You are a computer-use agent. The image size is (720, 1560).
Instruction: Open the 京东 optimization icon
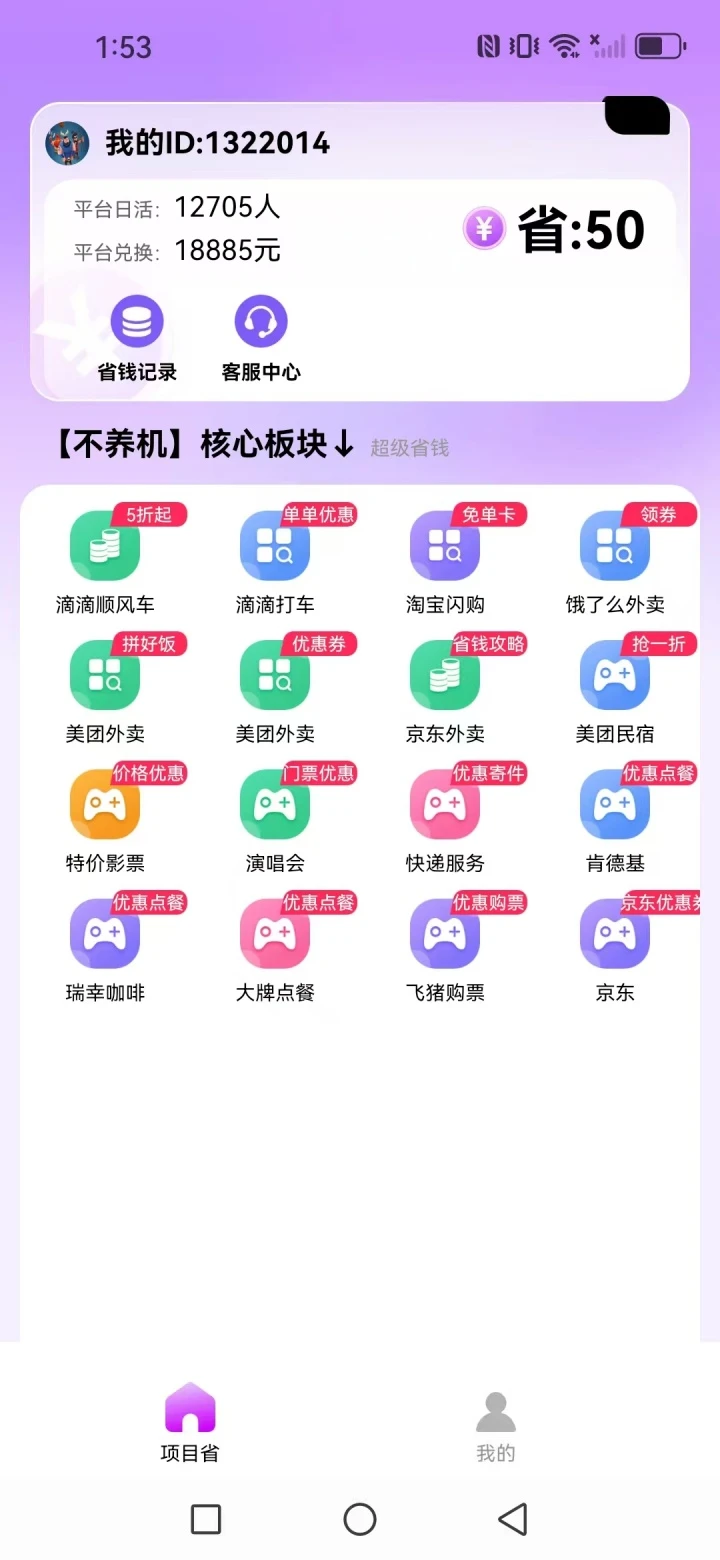[614, 933]
